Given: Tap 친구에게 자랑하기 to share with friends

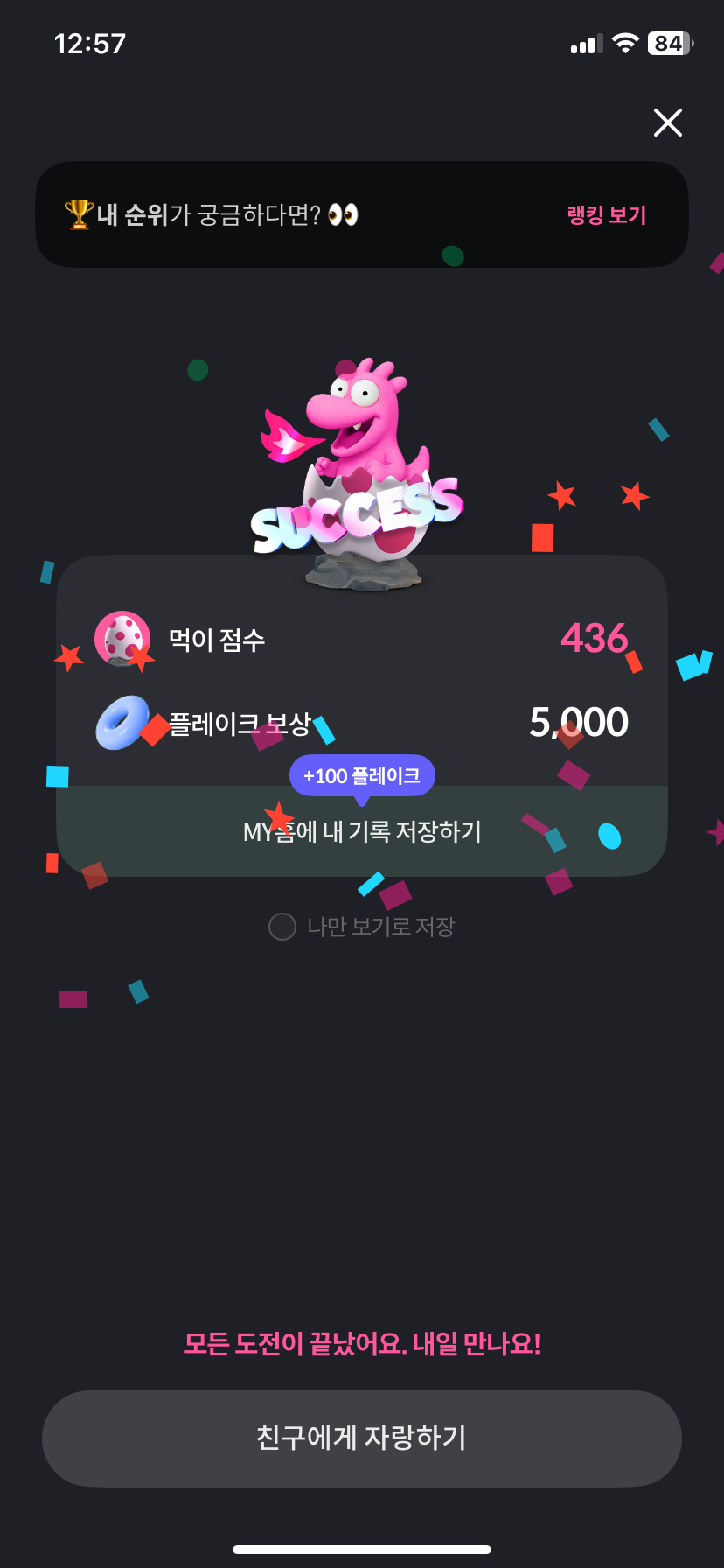Looking at the screenshot, I should tap(362, 1438).
